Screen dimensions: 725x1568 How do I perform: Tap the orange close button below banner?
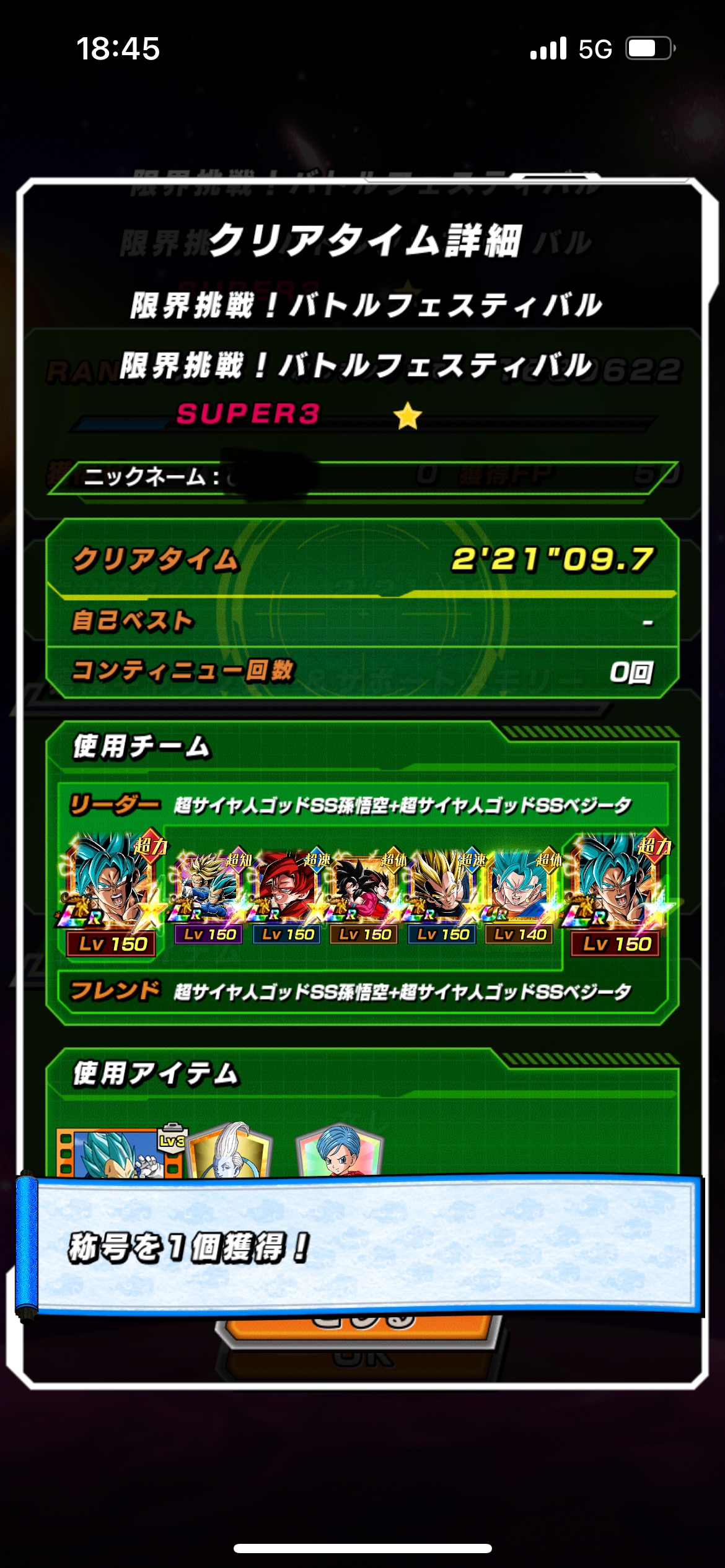pyautogui.click(x=361, y=1331)
